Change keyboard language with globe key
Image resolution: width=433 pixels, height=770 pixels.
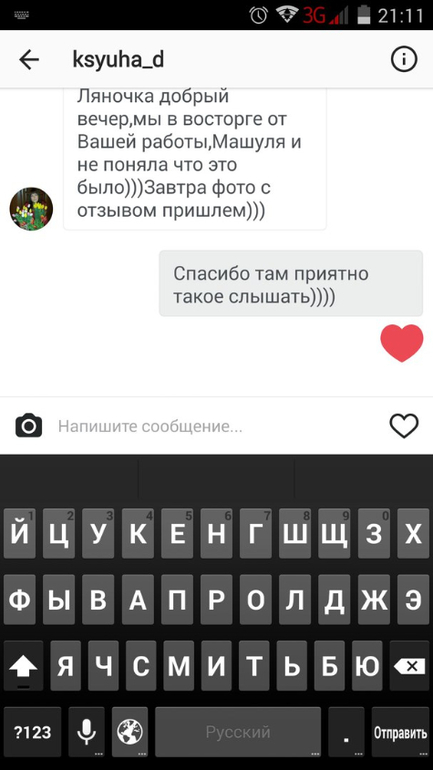(x=130, y=732)
